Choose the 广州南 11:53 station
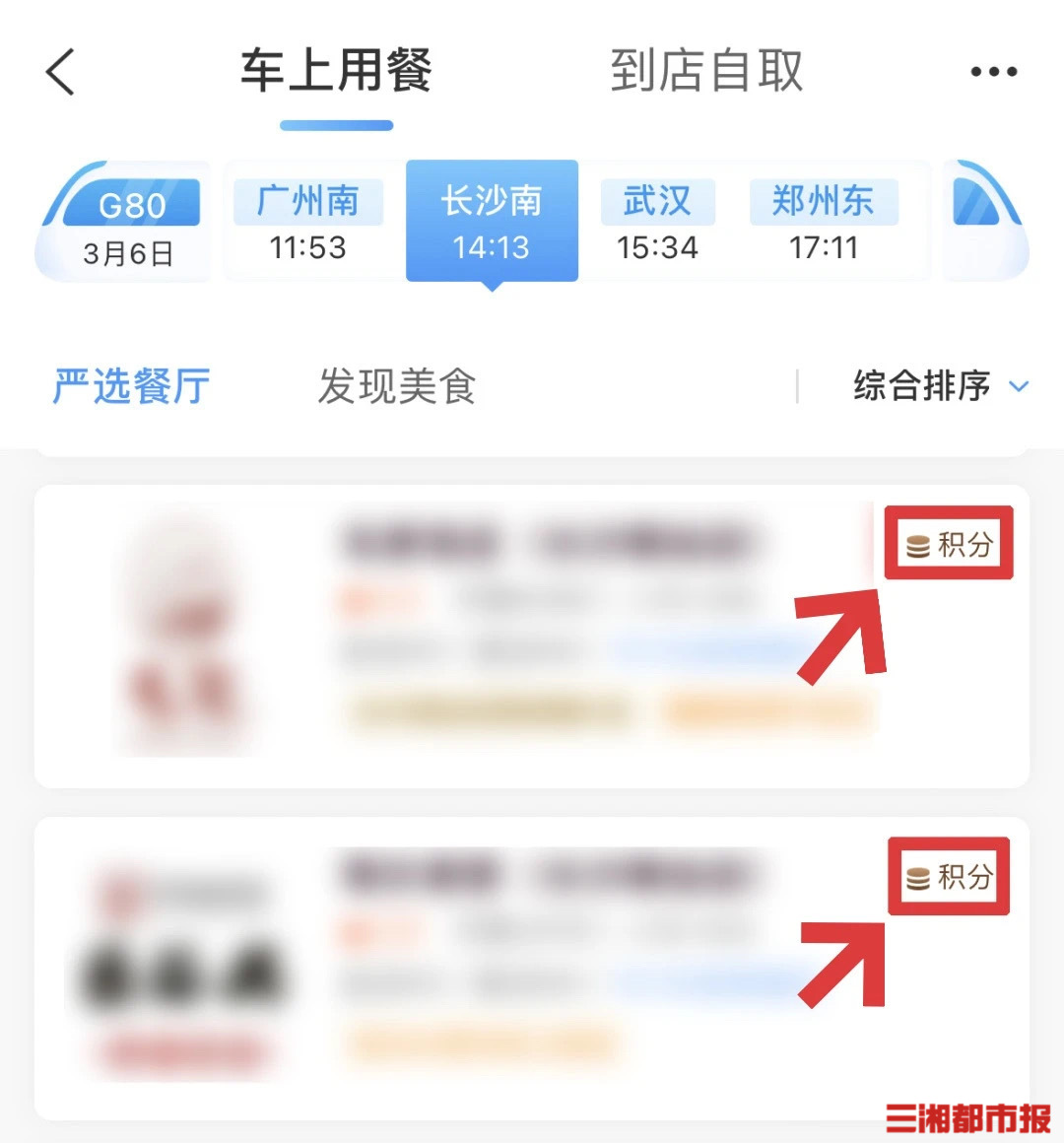 [x=308, y=223]
